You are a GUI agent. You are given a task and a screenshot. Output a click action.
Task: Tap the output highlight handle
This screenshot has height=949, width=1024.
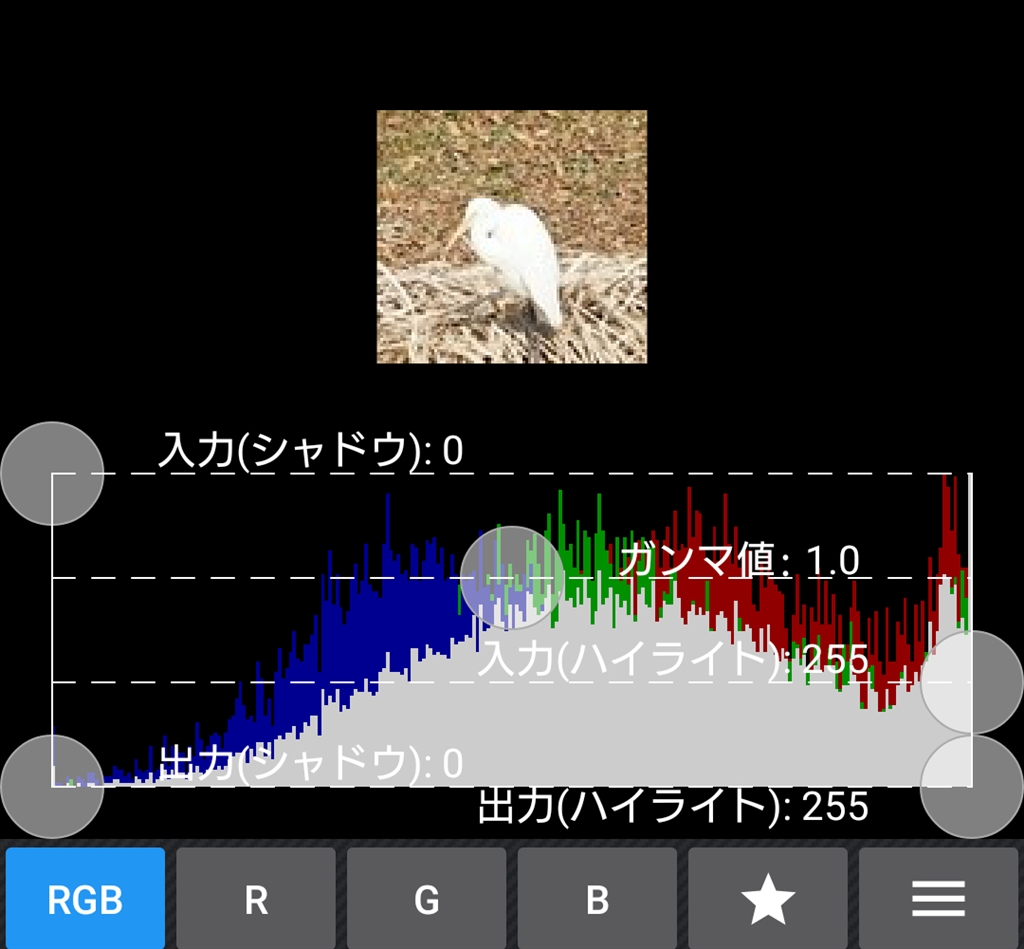pos(971,786)
